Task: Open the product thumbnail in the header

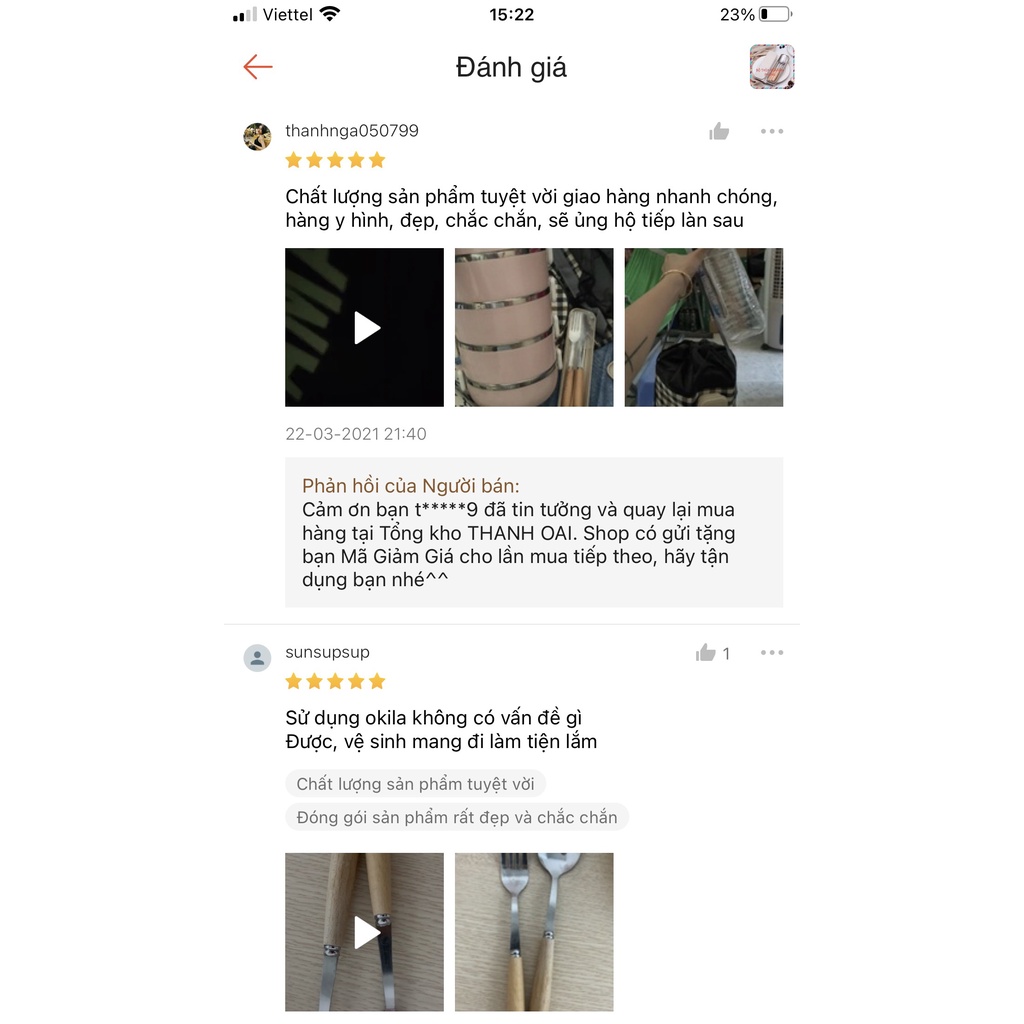Action: 772,67
